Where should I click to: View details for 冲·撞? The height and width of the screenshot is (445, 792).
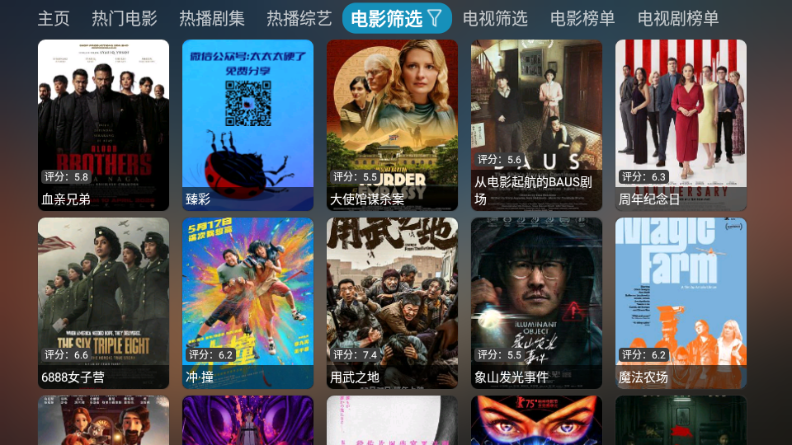click(x=247, y=302)
